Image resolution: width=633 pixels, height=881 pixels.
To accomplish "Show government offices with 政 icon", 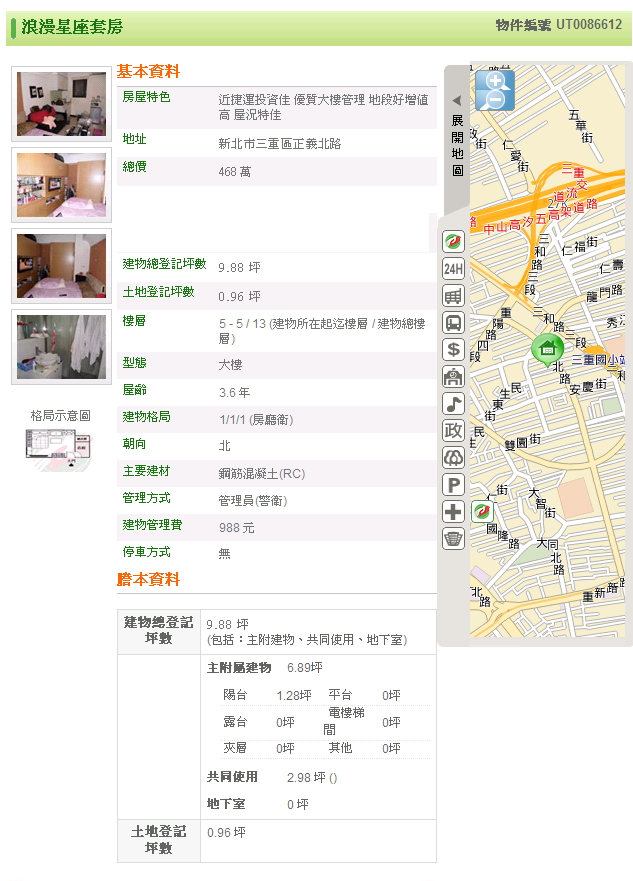I will pyautogui.click(x=453, y=431).
